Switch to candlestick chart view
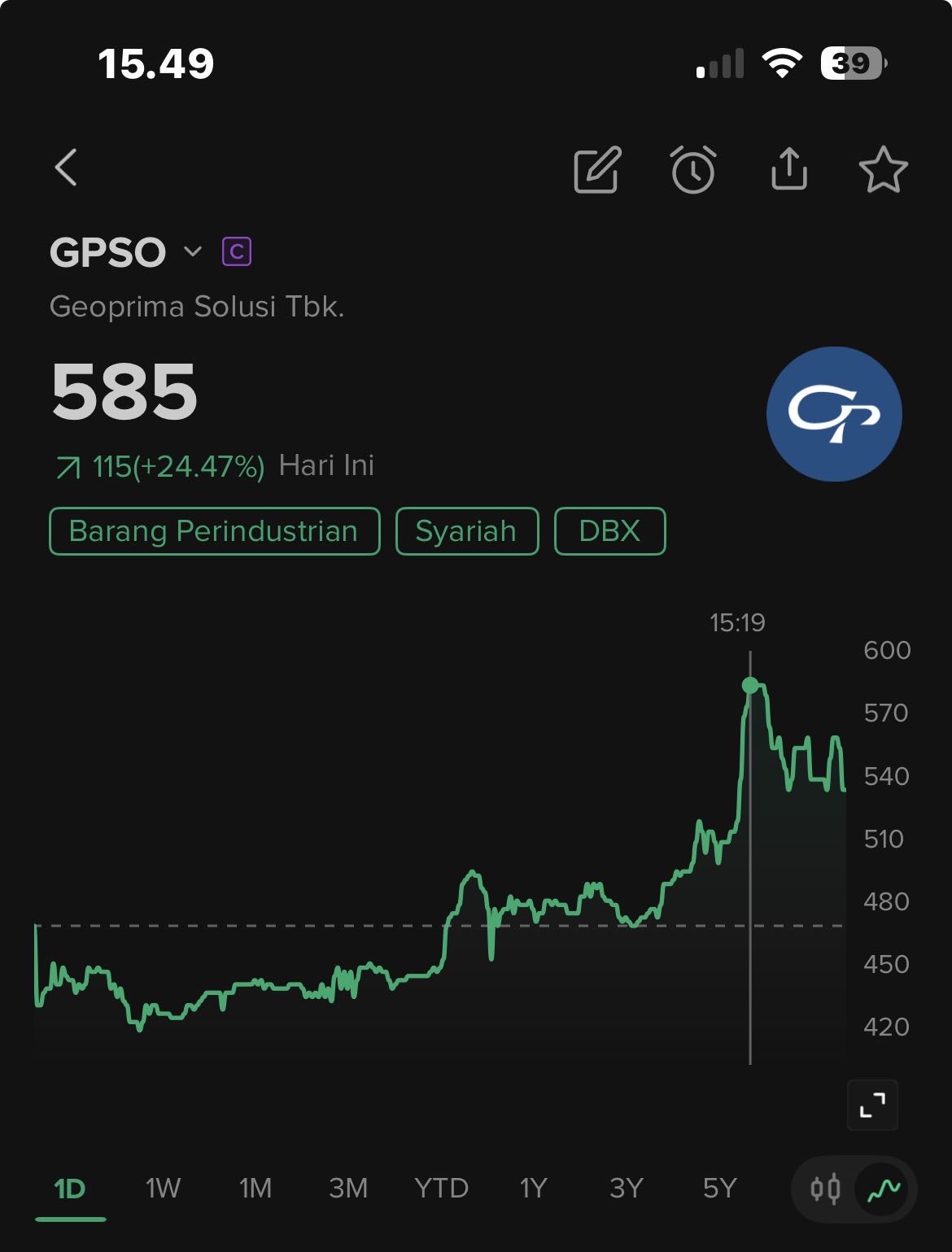The width and height of the screenshot is (952, 1252). (825, 1189)
